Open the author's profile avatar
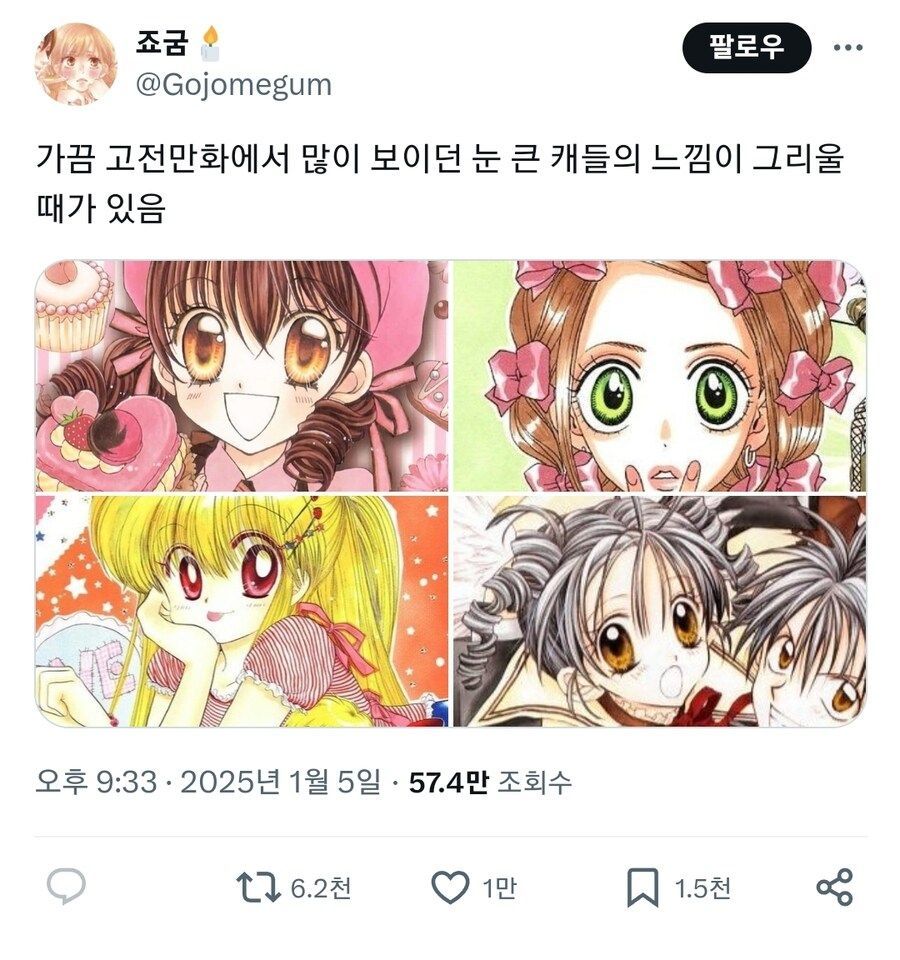Viewport: 900px width, 960px height. point(76,63)
